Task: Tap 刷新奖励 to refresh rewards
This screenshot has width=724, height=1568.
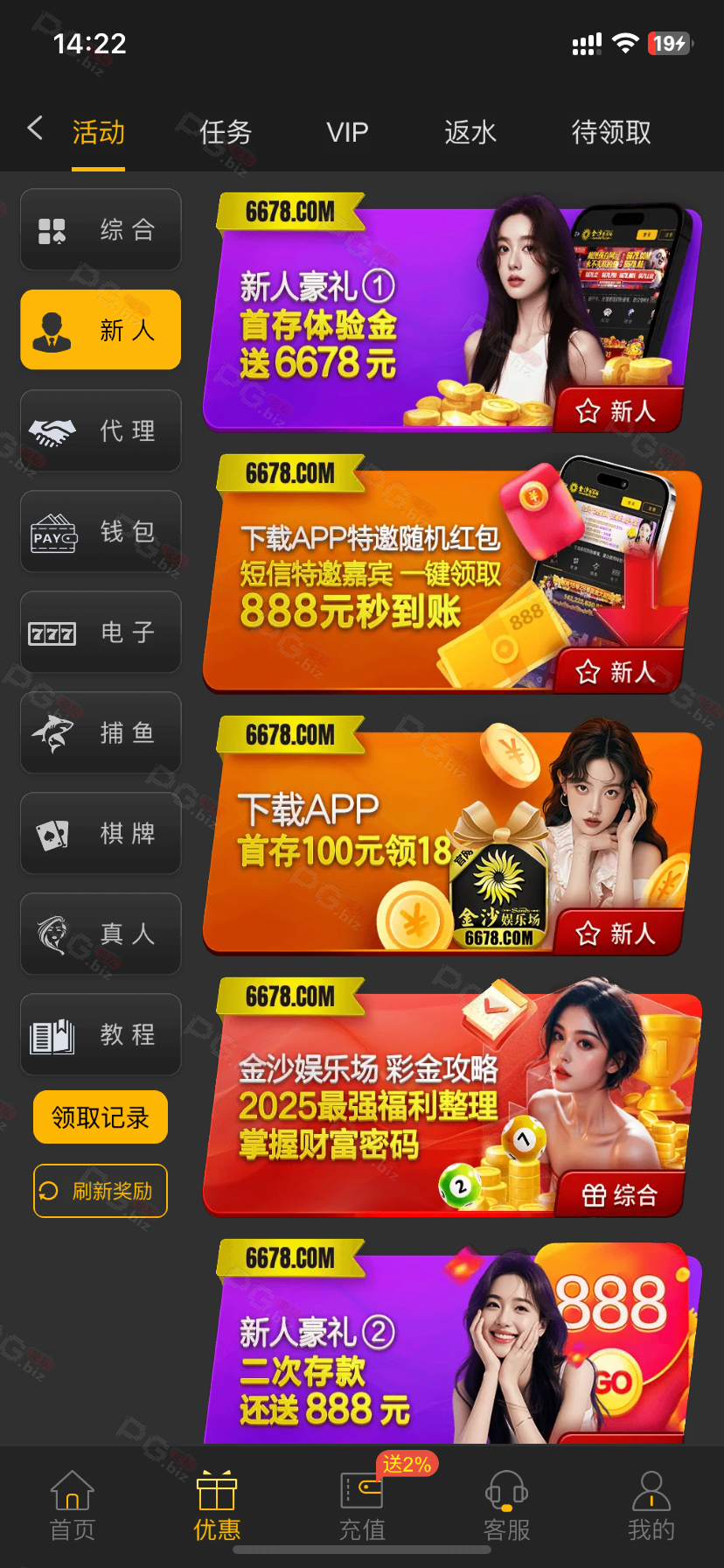Action: (101, 1191)
